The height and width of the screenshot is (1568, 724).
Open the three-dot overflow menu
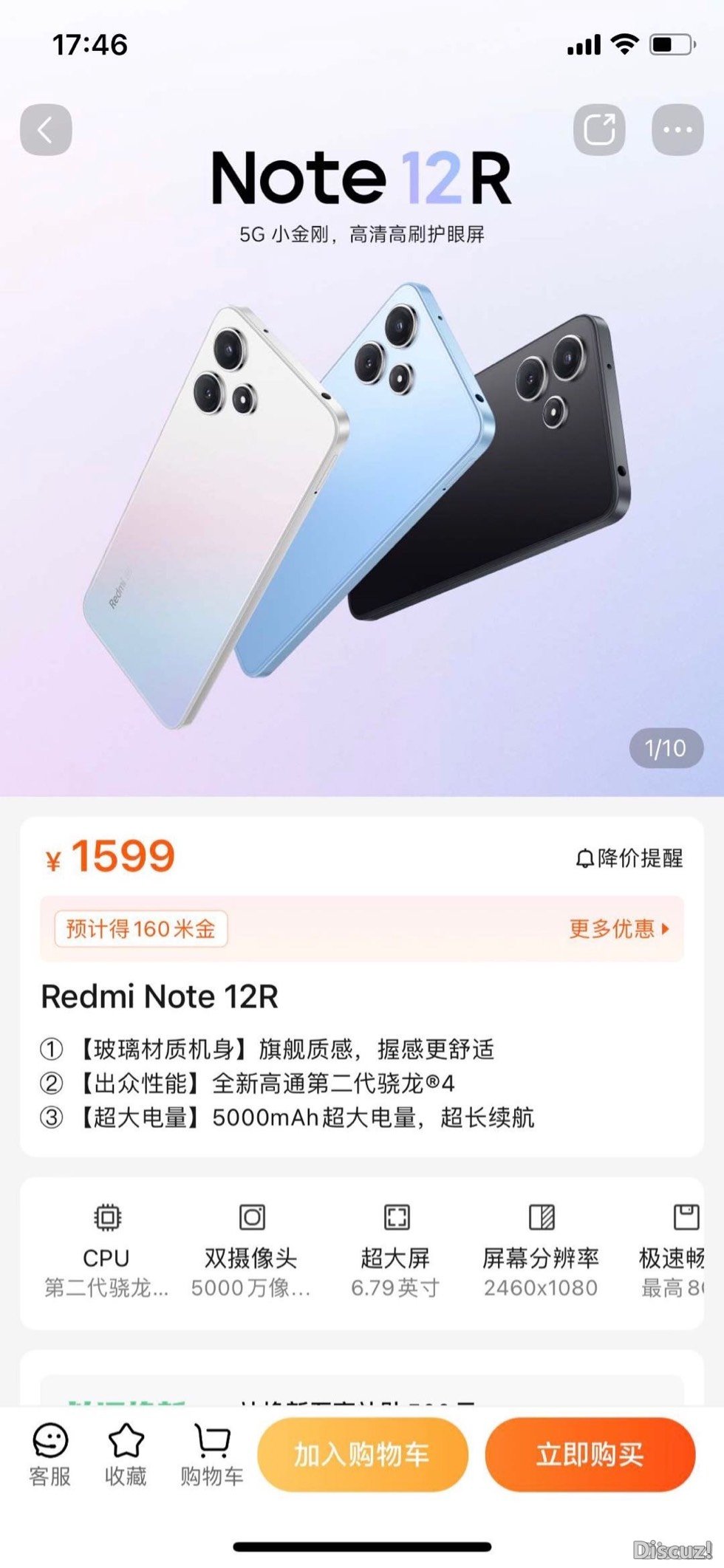pyautogui.click(x=677, y=130)
